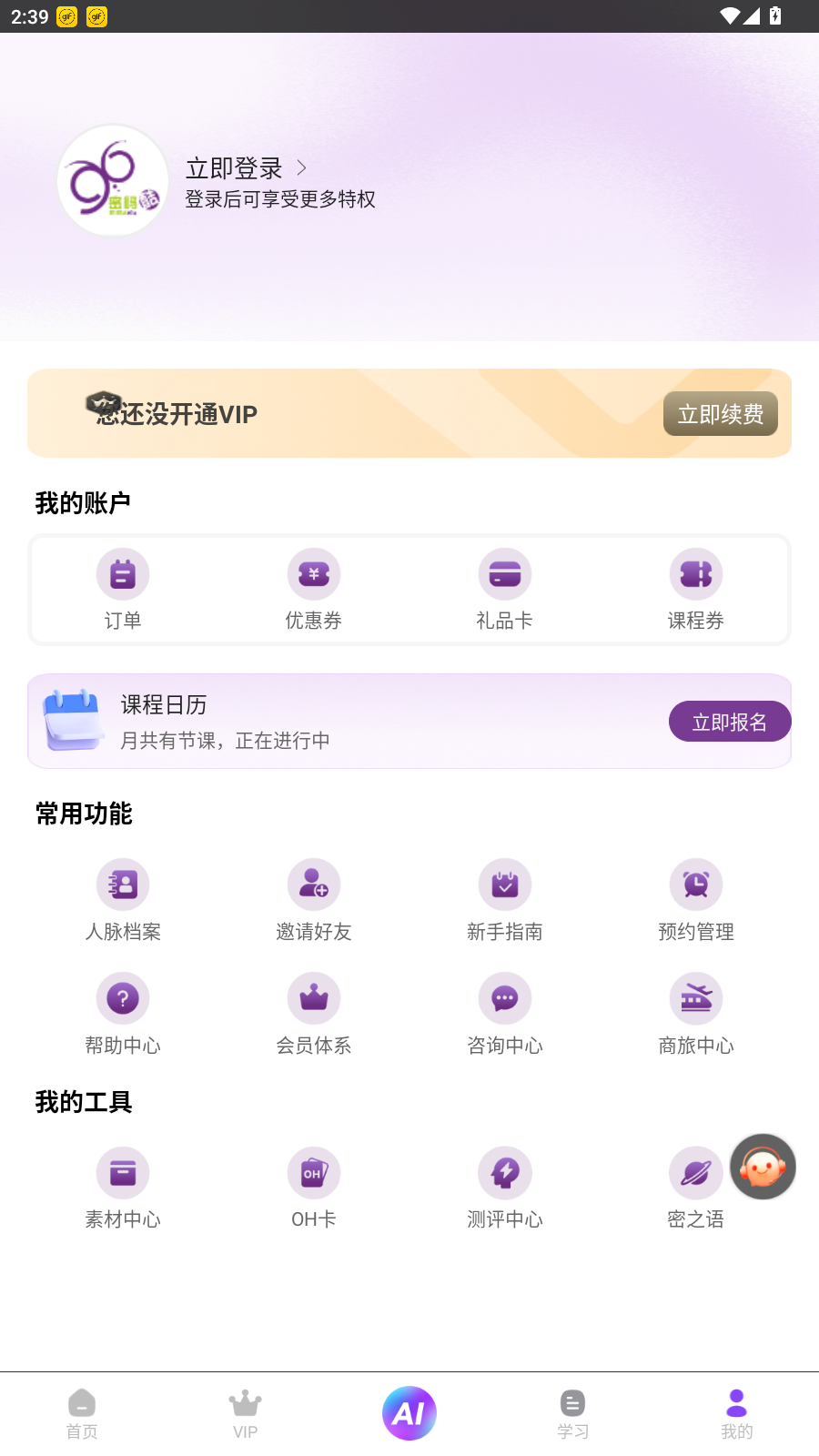The image size is (819, 1456).
Task: Switch to the VIP tab
Action: (x=246, y=1412)
